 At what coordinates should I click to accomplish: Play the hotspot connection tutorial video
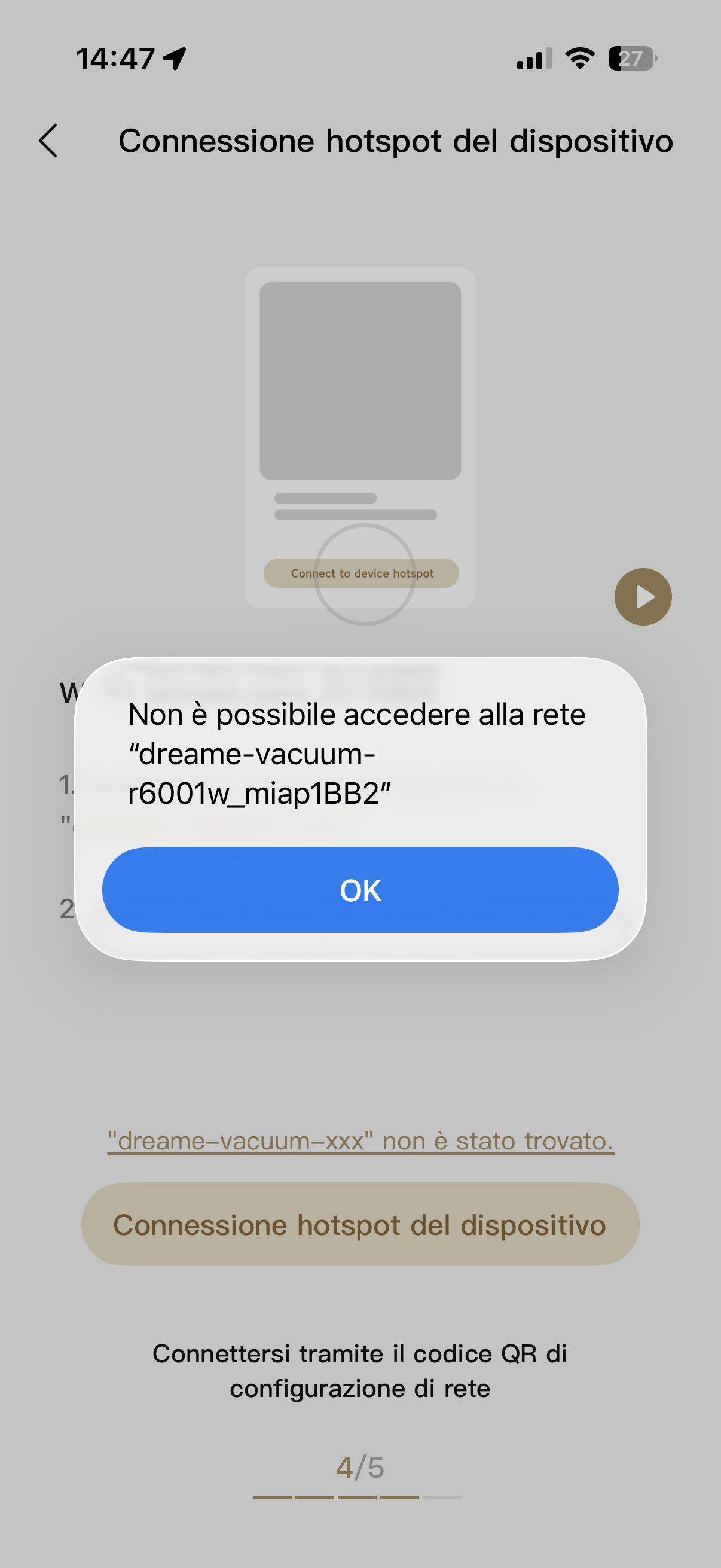click(643, 597)
